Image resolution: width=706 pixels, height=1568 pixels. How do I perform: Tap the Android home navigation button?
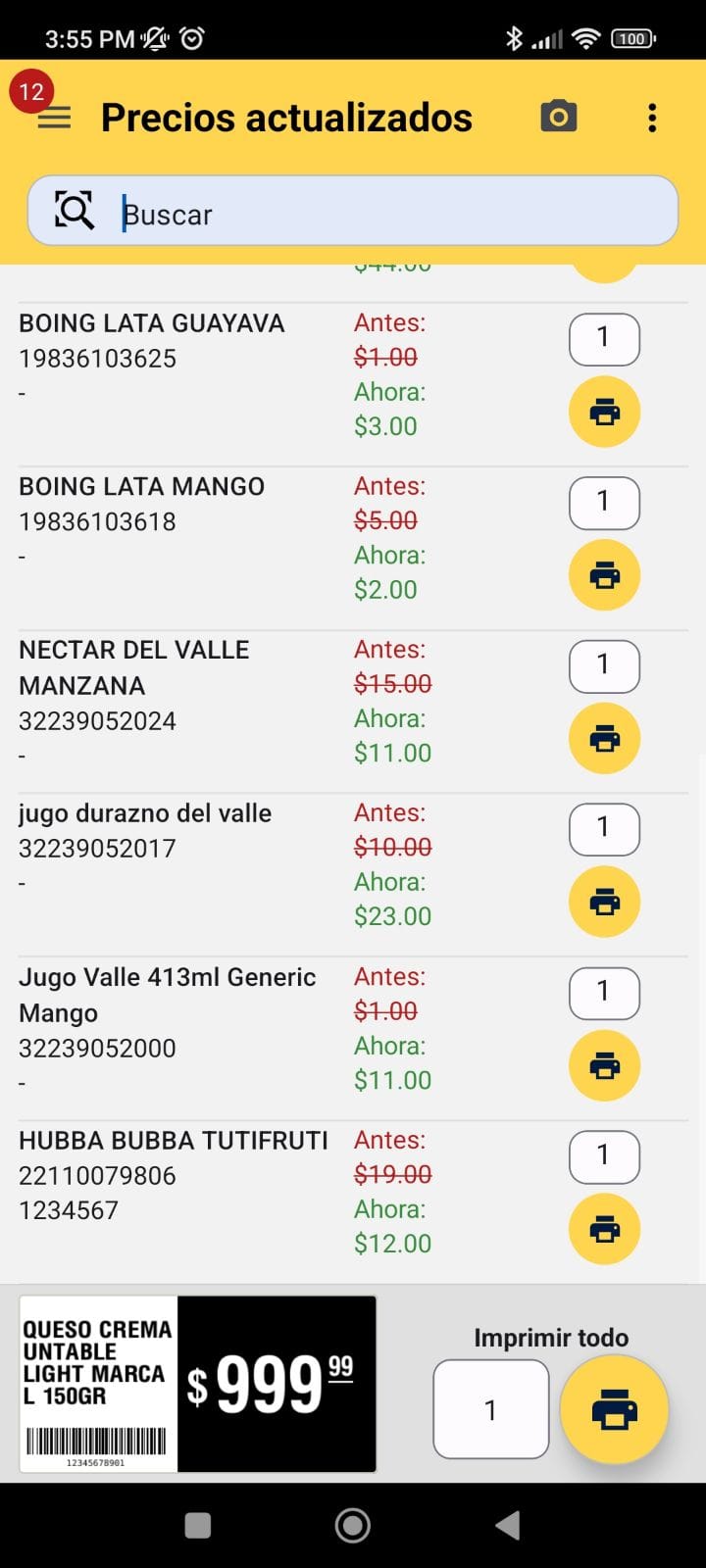tap(352, 1525)
